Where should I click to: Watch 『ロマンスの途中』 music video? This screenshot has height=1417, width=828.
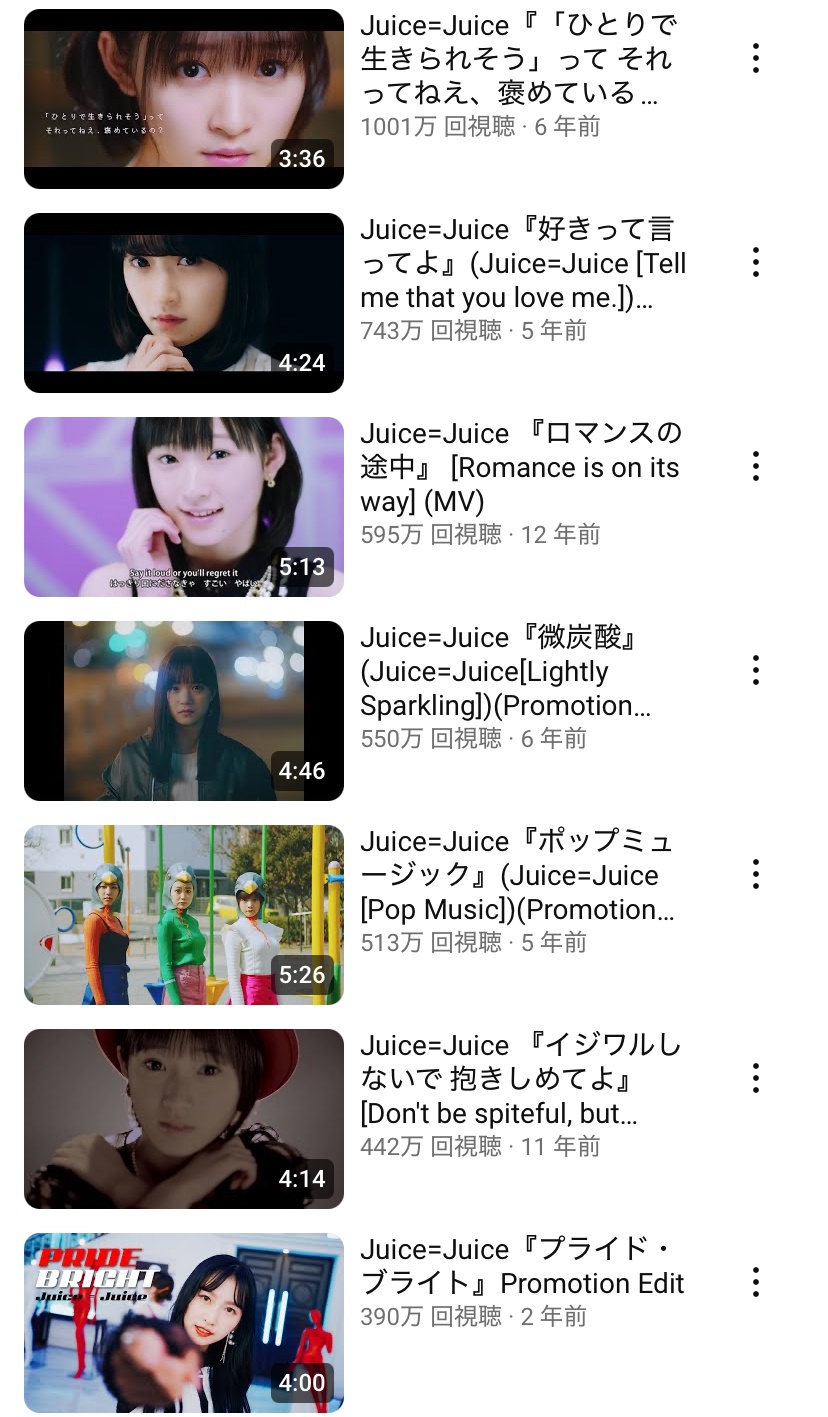pos(184,507)
